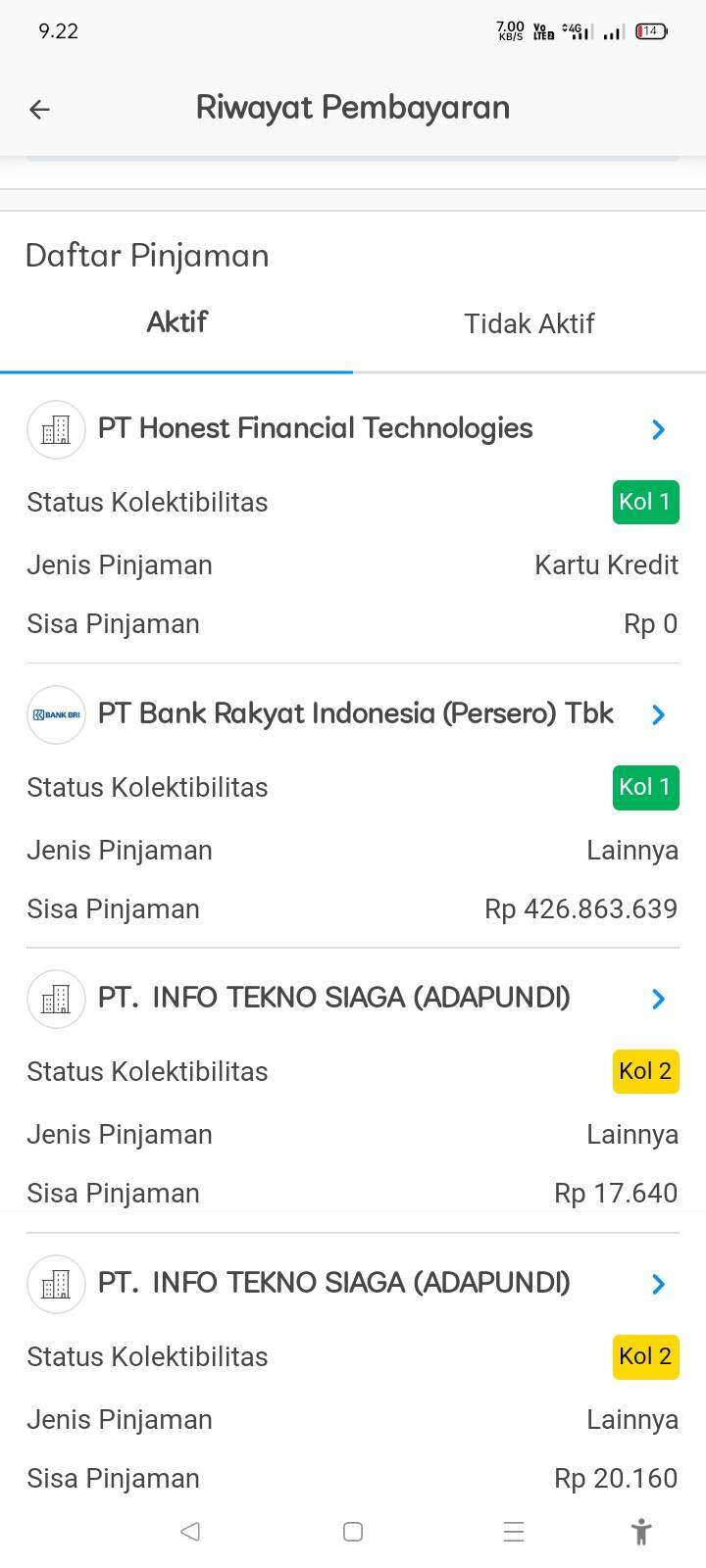
Task: View PT Bank Rakyat Indonesia loan details
Action: [x=658, y=714]
